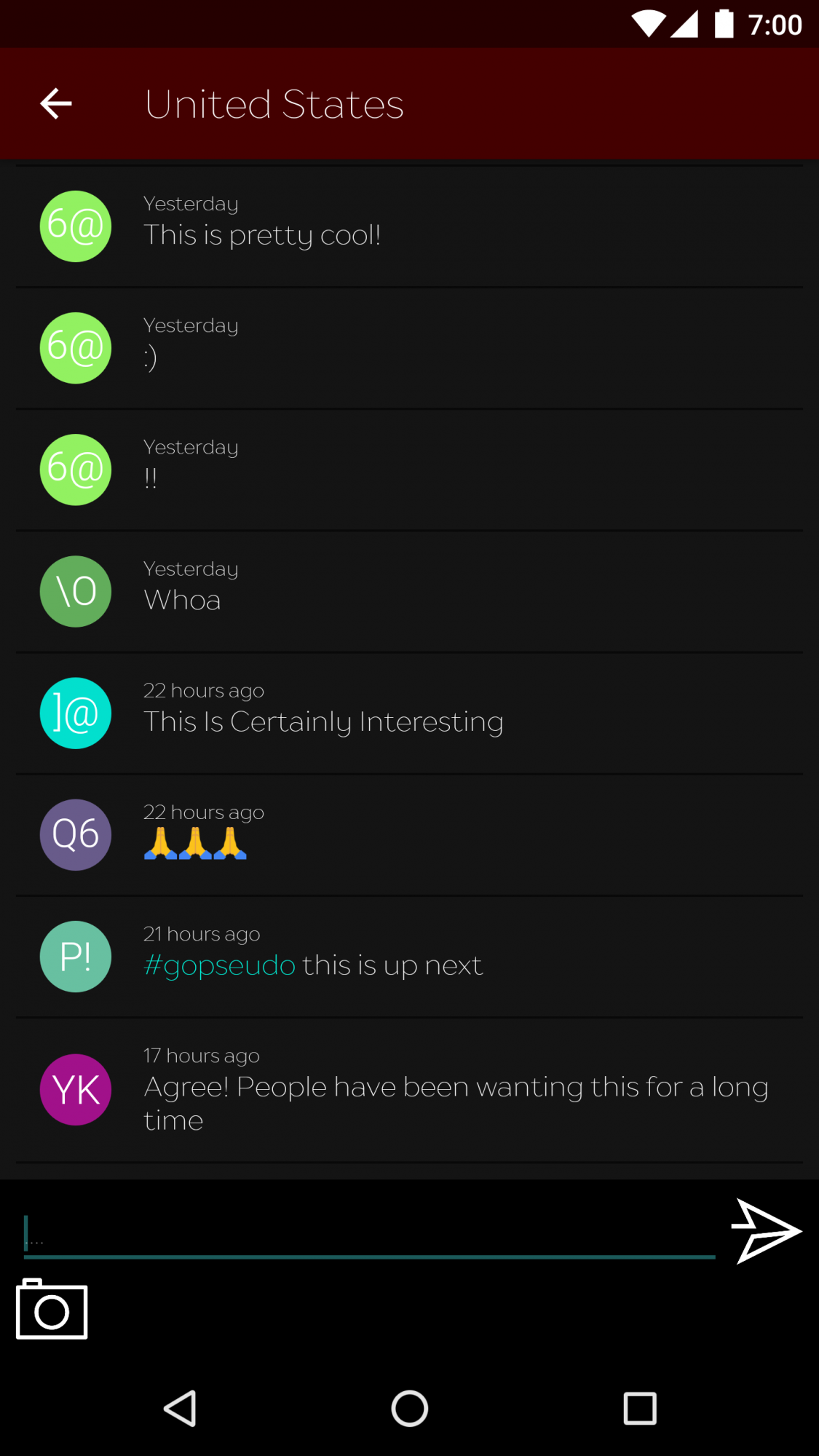Tap the Q6 user avatar
Viewport: 819px width, 1456px height.
tap(76, 835)
